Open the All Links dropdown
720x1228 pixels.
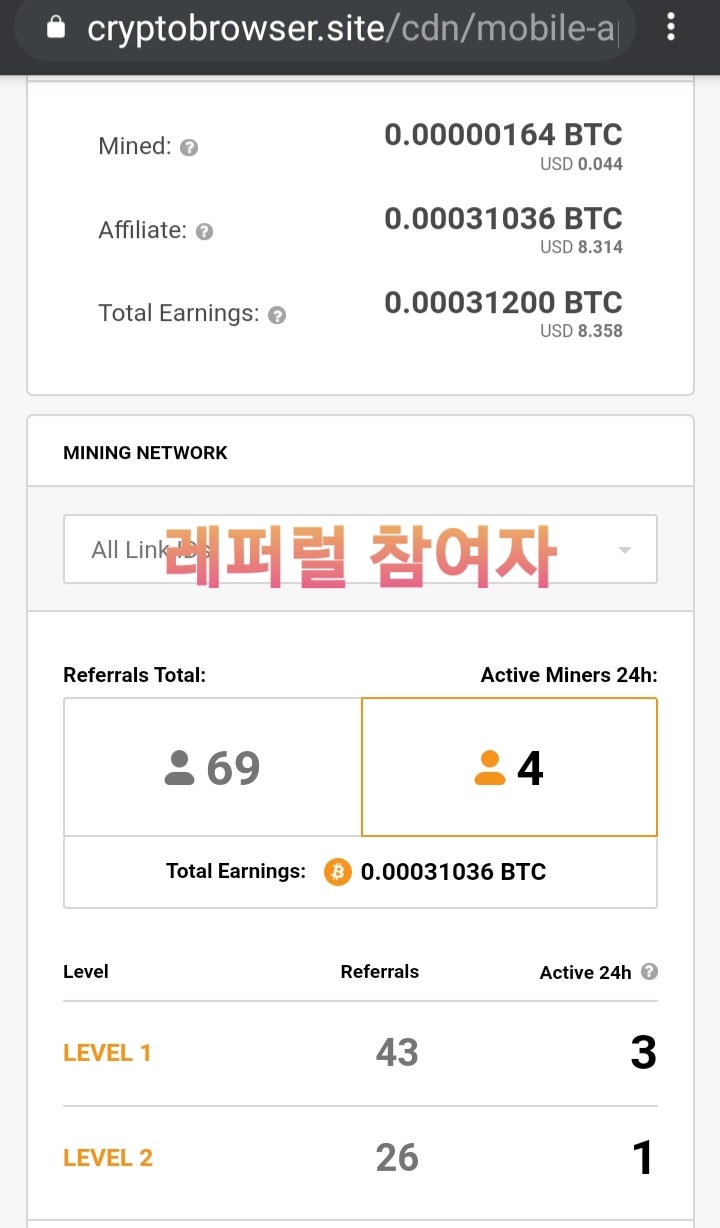click(360, 549)
